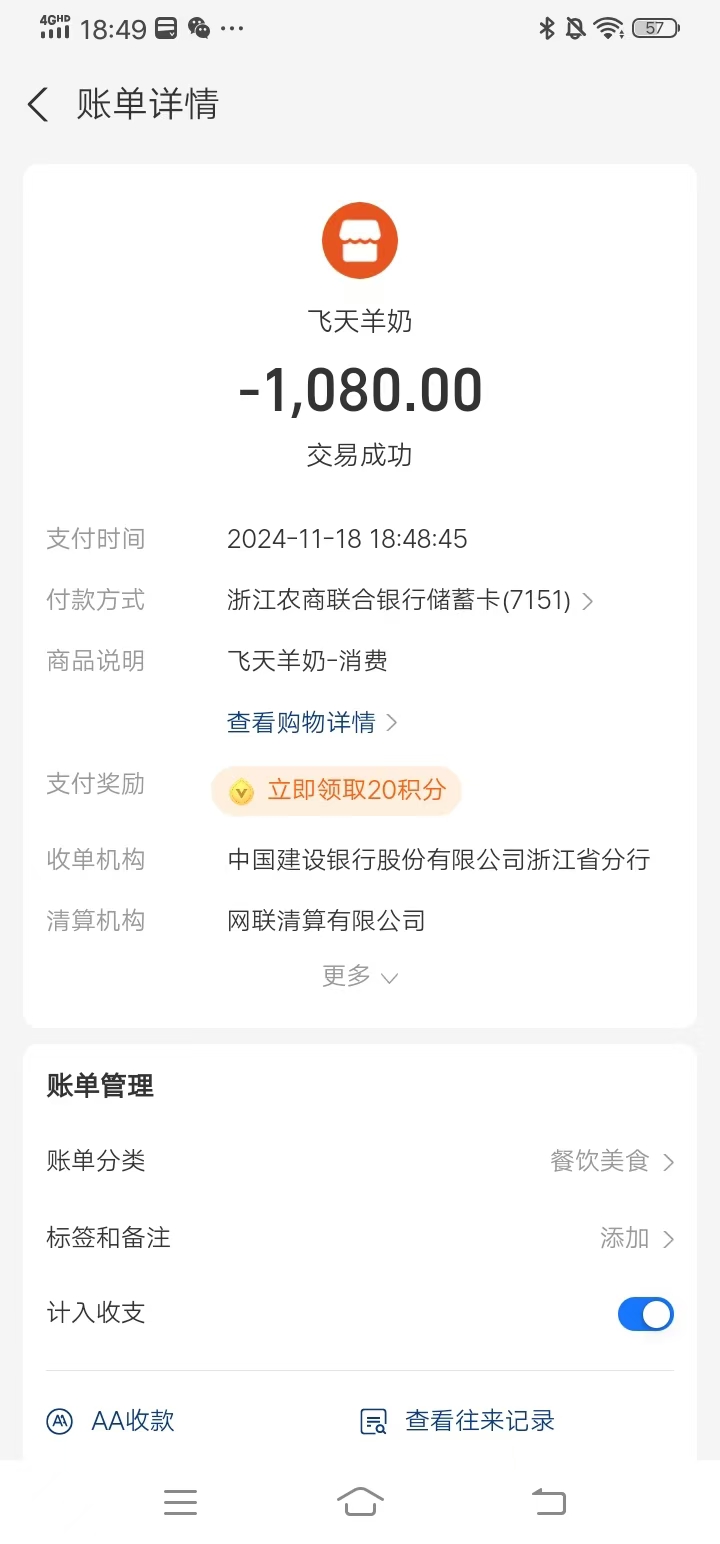The width and height of the screenshot is (720, 1544).
Task: Open the 付款方式 bank card details
Action: (x=410, y=600)
